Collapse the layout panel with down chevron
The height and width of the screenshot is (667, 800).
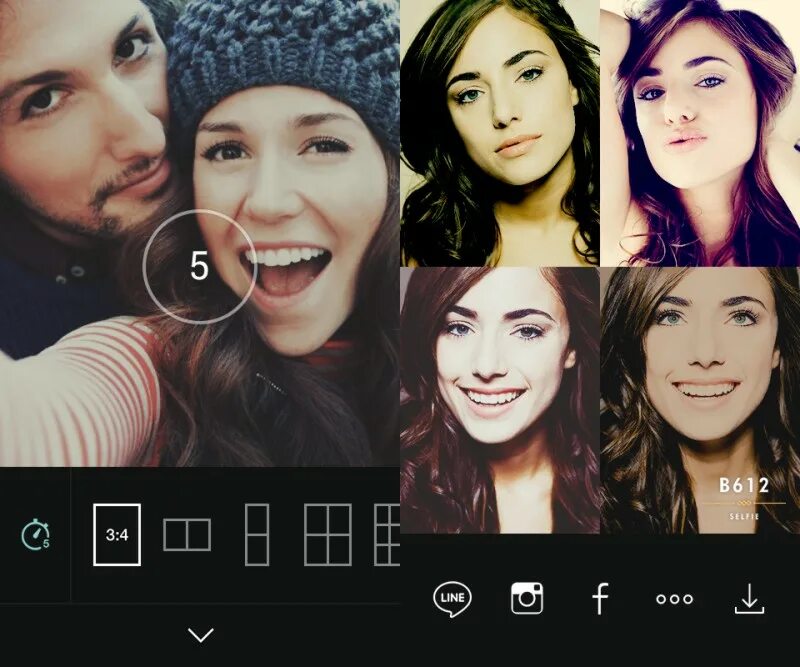point(201,634)
